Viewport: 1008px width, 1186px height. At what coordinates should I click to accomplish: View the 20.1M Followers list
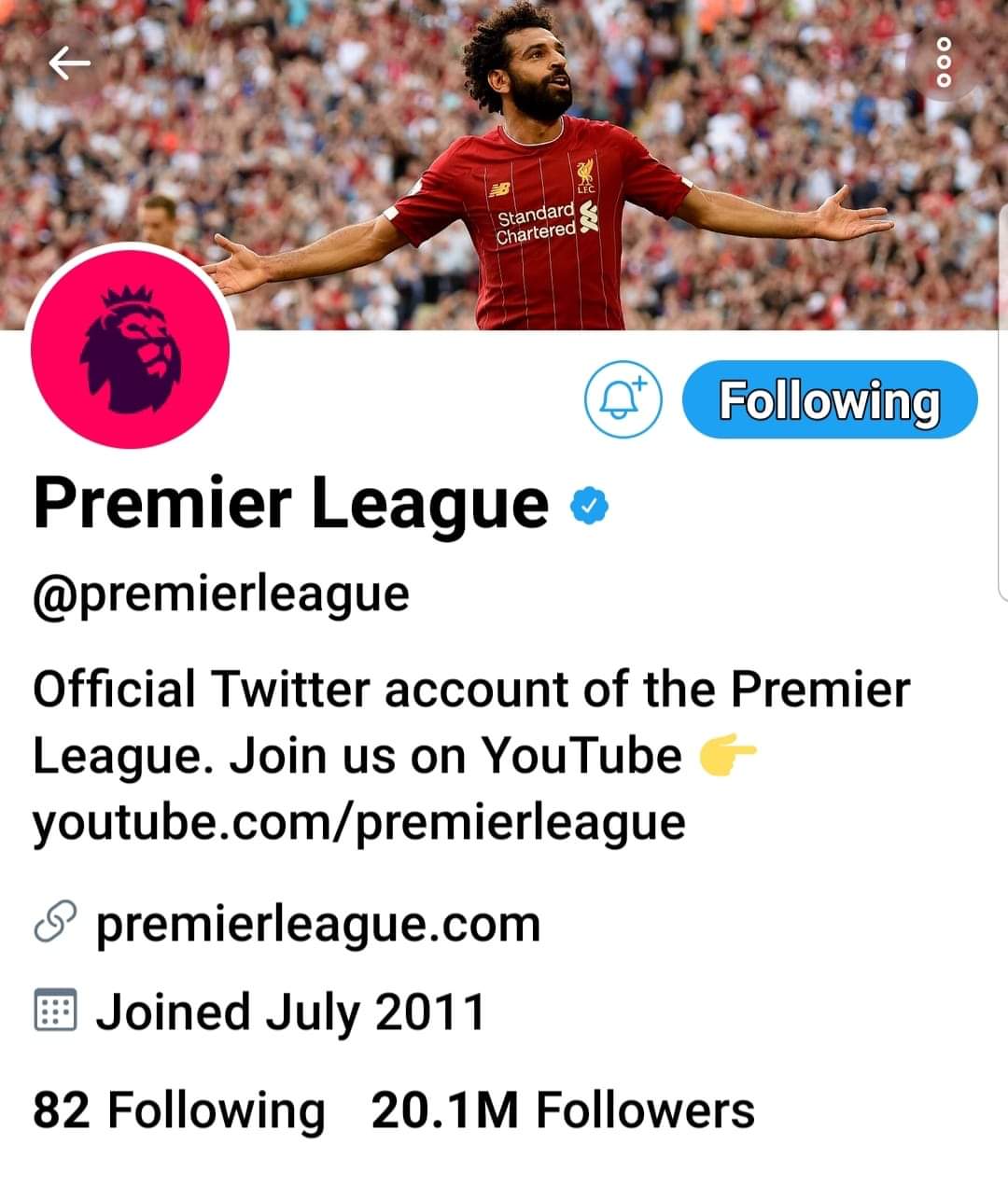pyautogui.click(x=563, y=1111)
